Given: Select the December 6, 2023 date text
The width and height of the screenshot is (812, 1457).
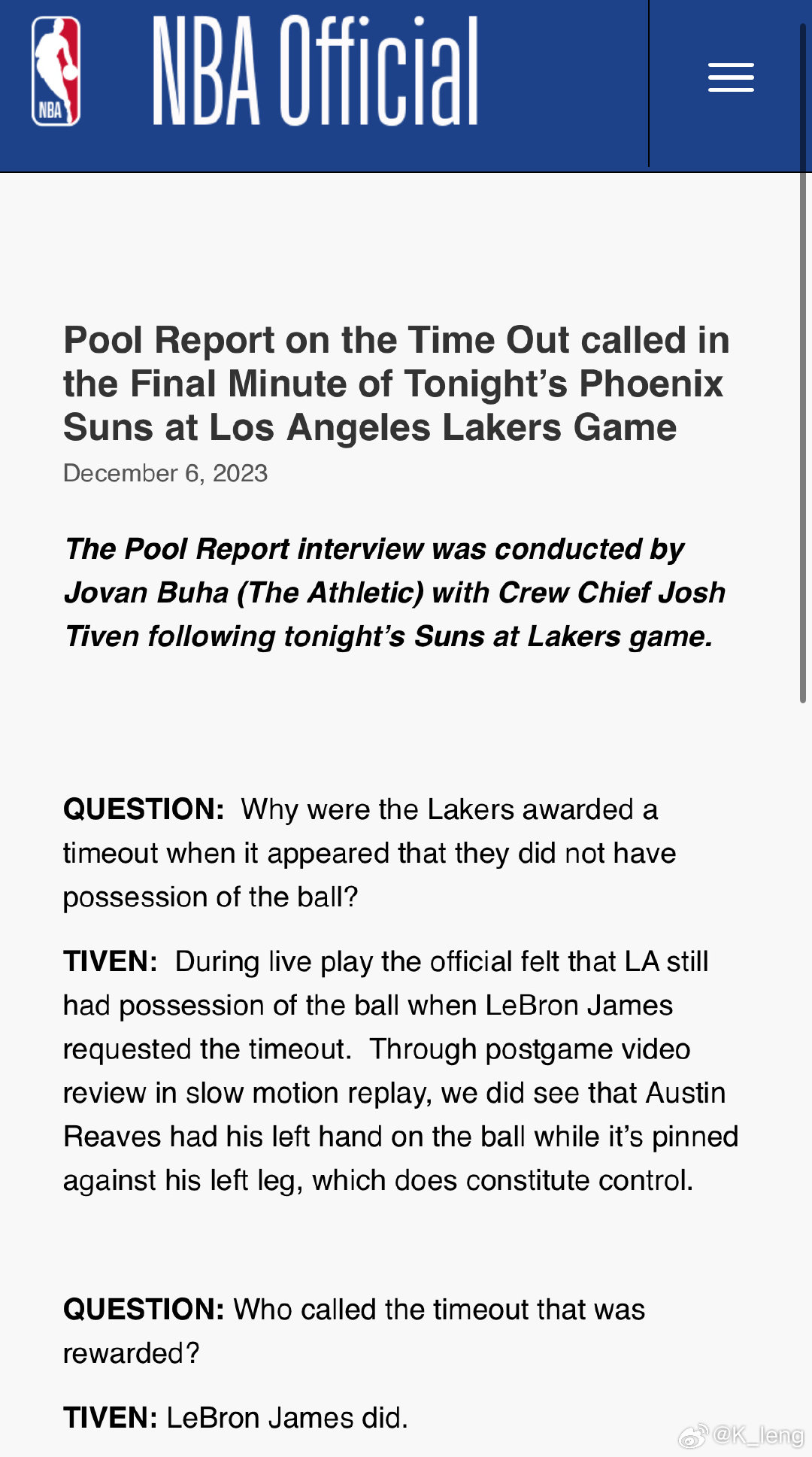Looking at the screenshot, I should pos(165,474).
